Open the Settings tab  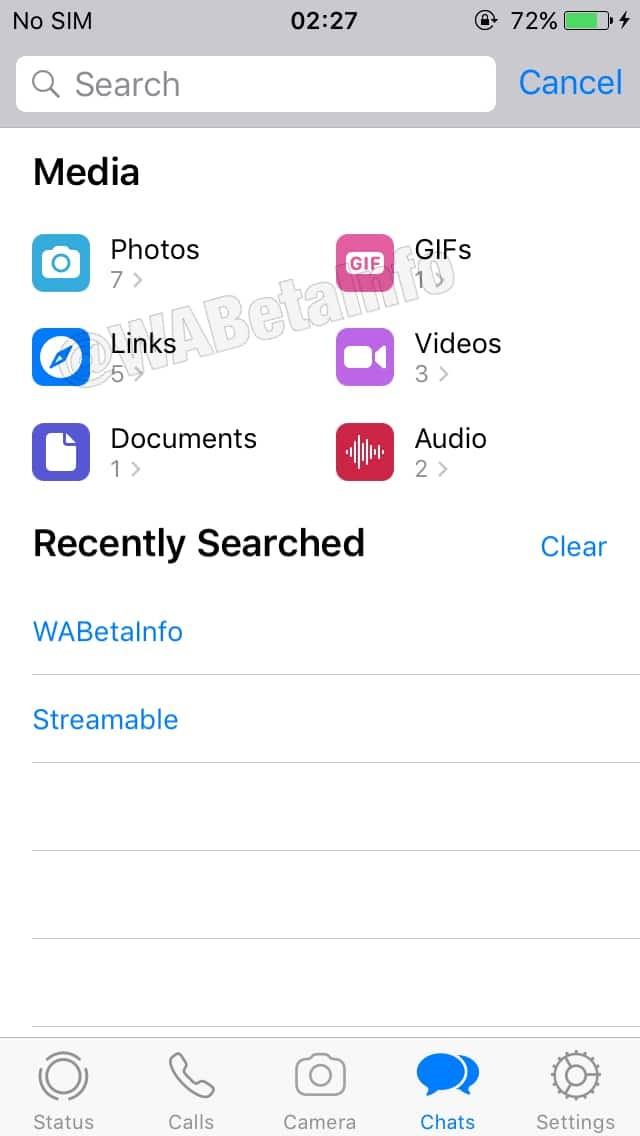[x=575, y=1090]
